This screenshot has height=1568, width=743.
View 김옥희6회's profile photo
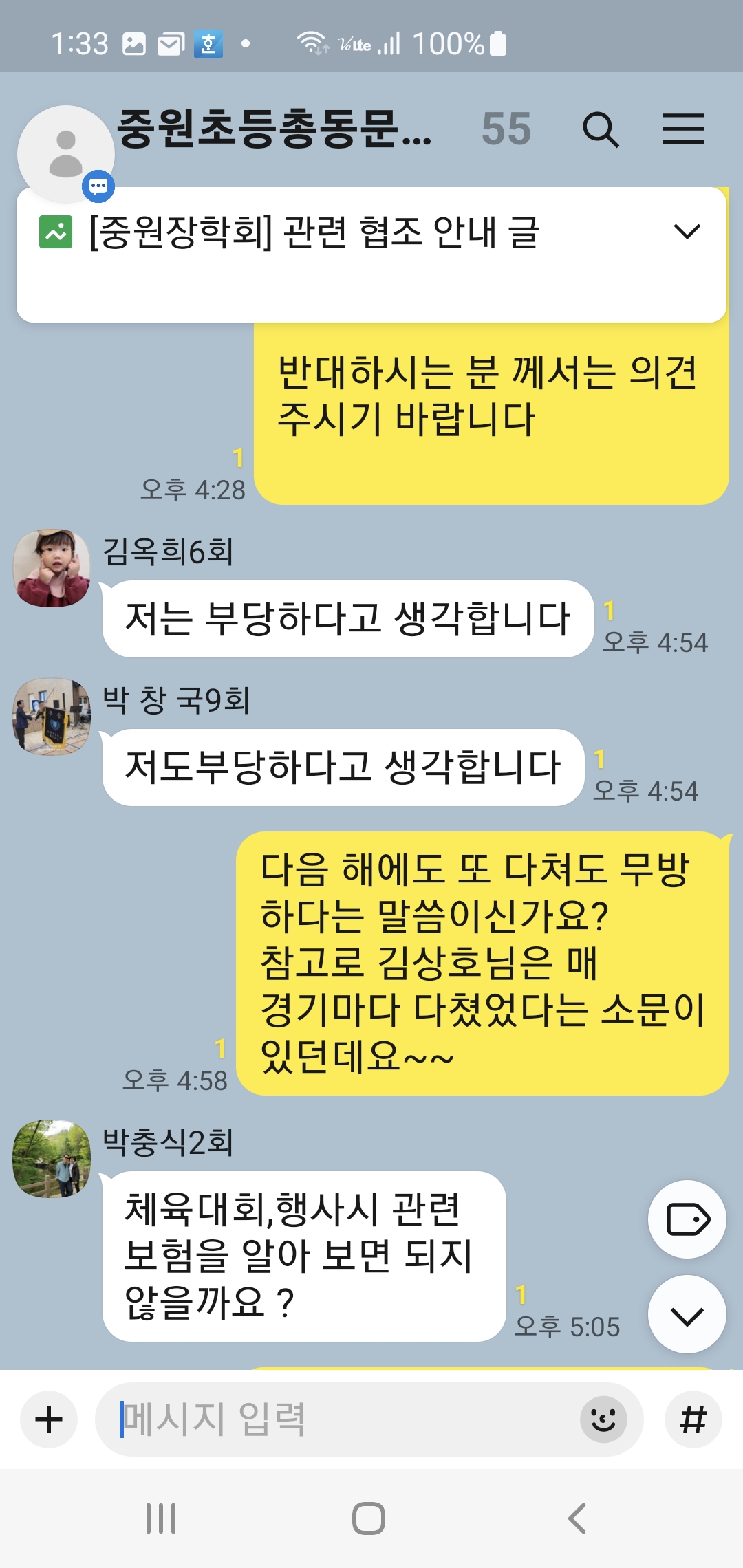(x=52, y=568)
